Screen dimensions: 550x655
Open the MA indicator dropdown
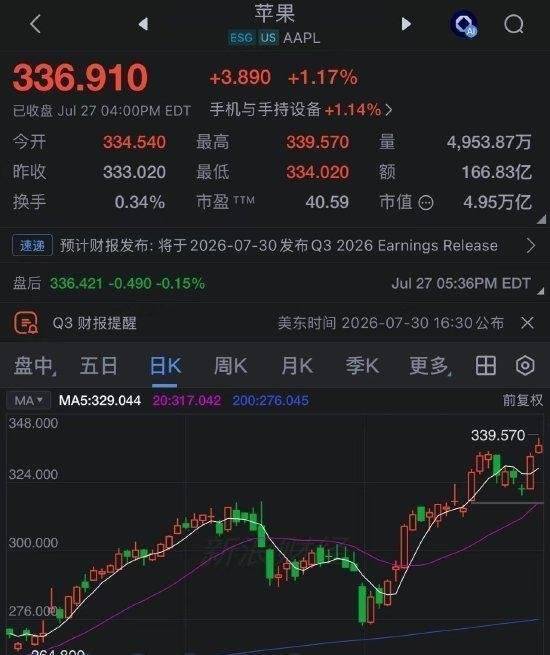coord(28,401)
